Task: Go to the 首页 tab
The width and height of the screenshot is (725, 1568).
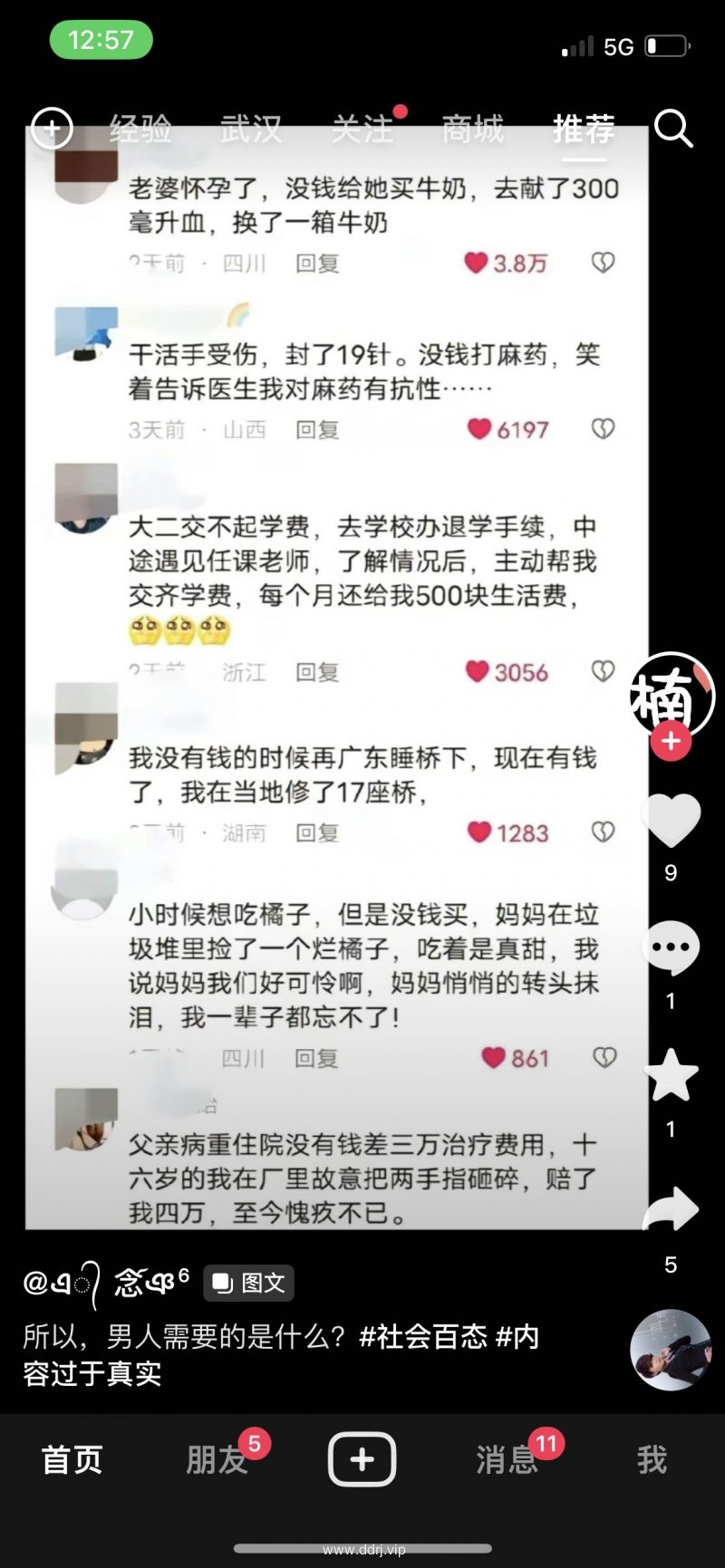Action: point(72,1460)
